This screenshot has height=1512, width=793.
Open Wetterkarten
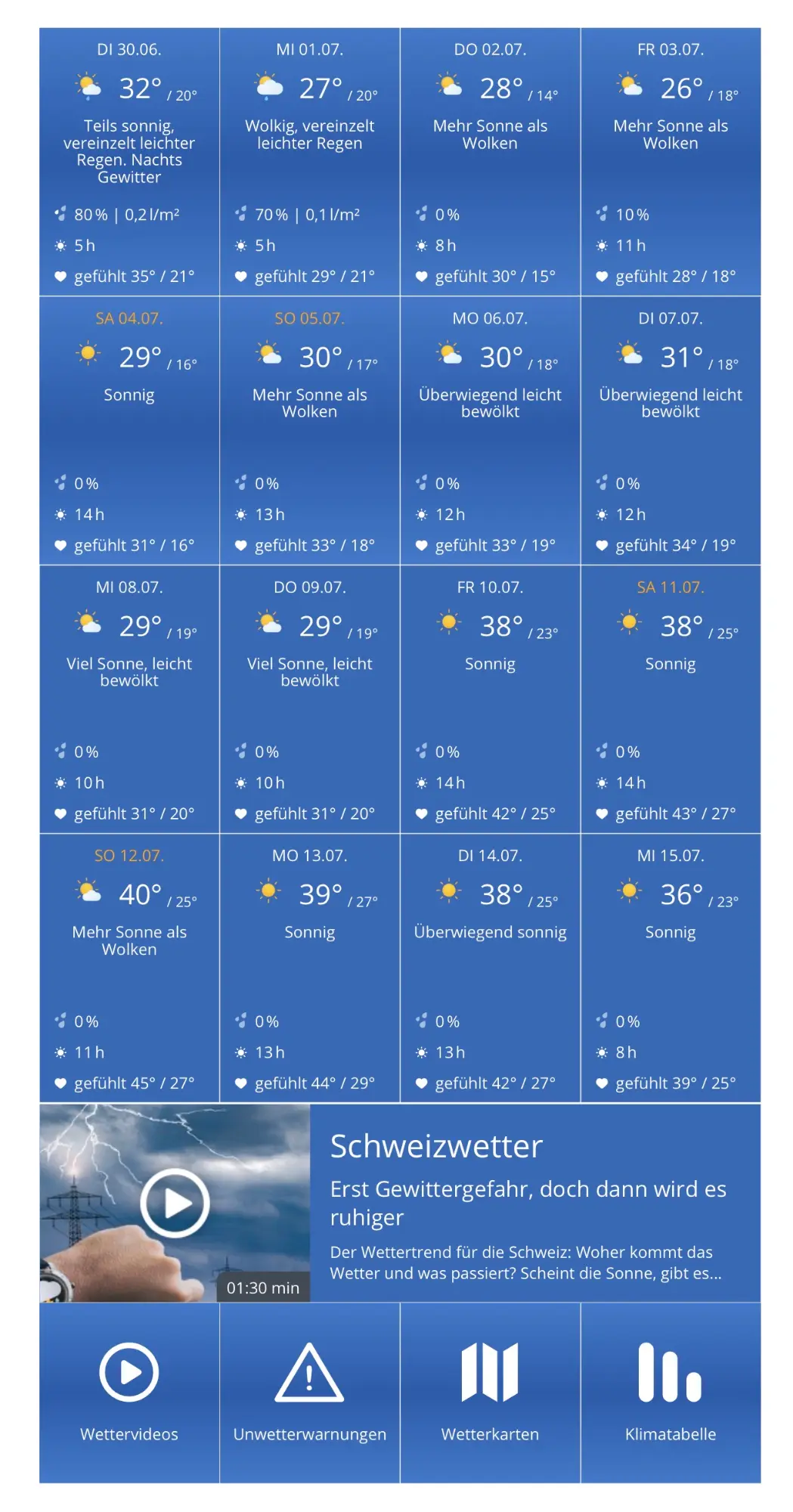pyautogui.click(x=491, y=1393)
